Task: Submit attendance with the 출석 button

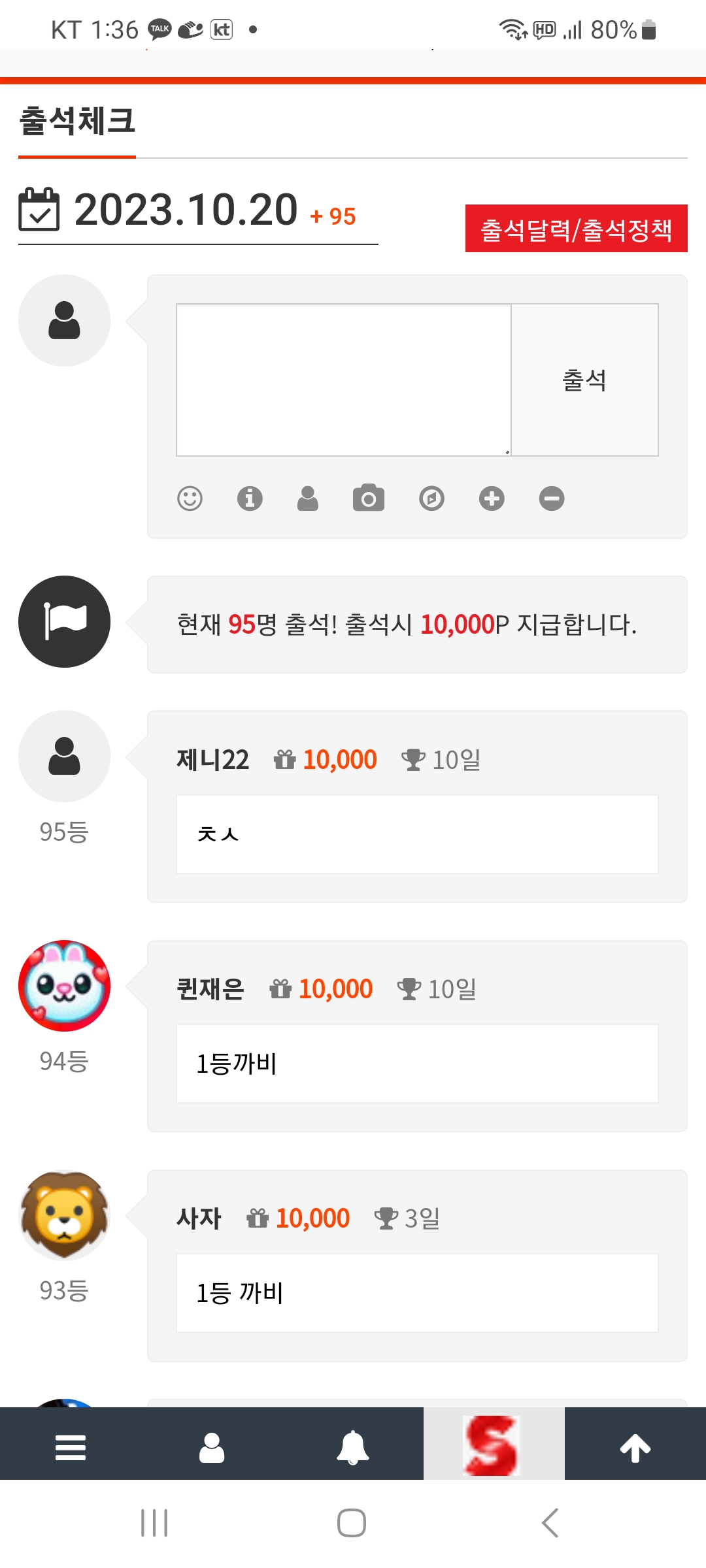Action: tap(584, 380)
